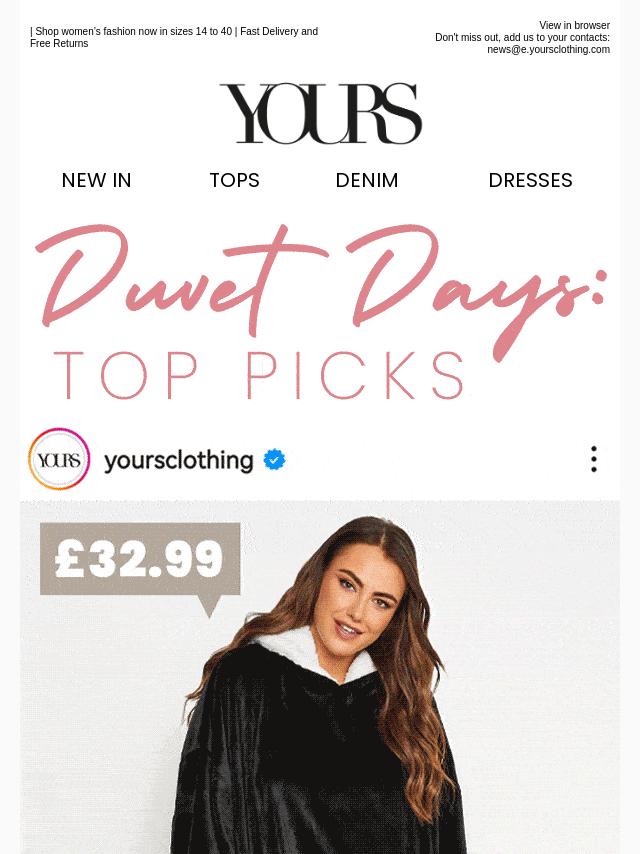
Task: Open the TOPS category
Action: click(x=234, y=181)
